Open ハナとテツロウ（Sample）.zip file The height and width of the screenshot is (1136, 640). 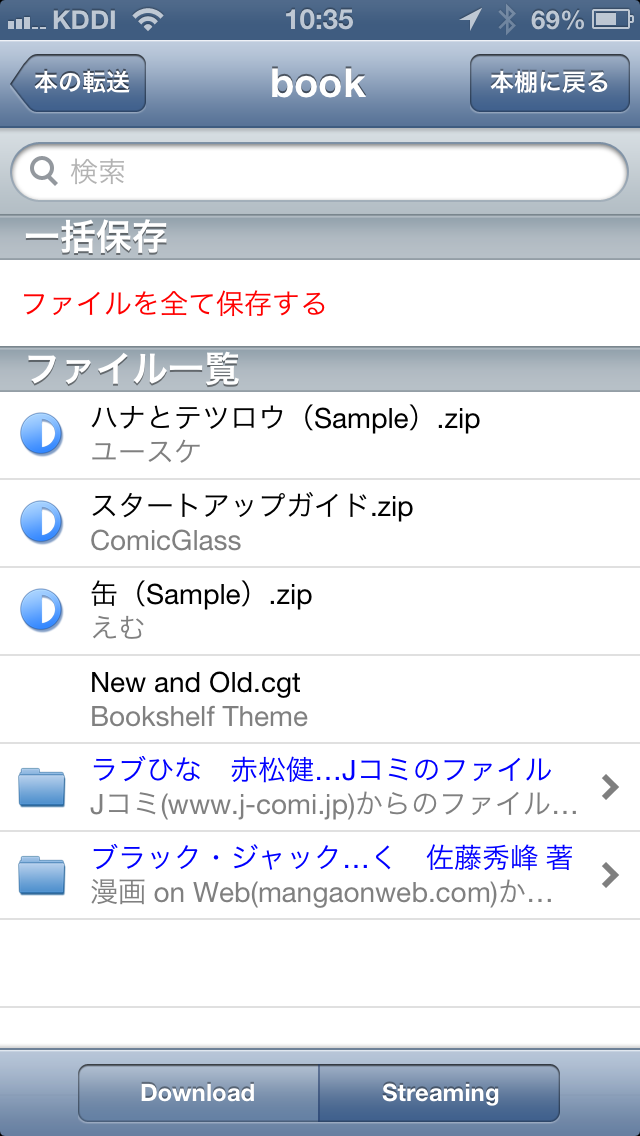[285, 434]
